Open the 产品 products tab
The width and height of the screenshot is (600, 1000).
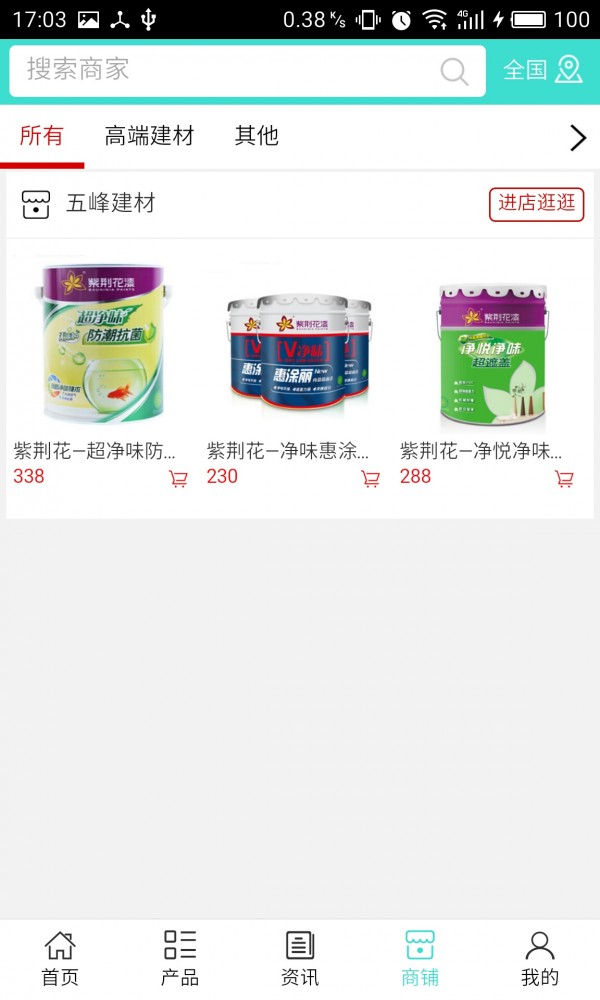[x=180, y=958]
